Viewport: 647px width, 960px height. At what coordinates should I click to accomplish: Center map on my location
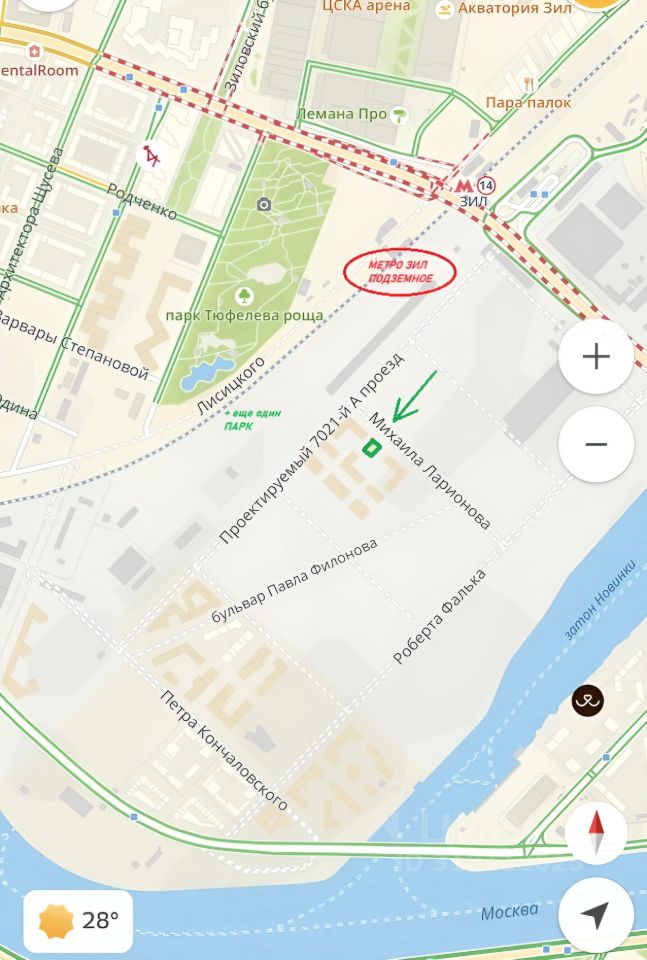click(x=596, y=914)
